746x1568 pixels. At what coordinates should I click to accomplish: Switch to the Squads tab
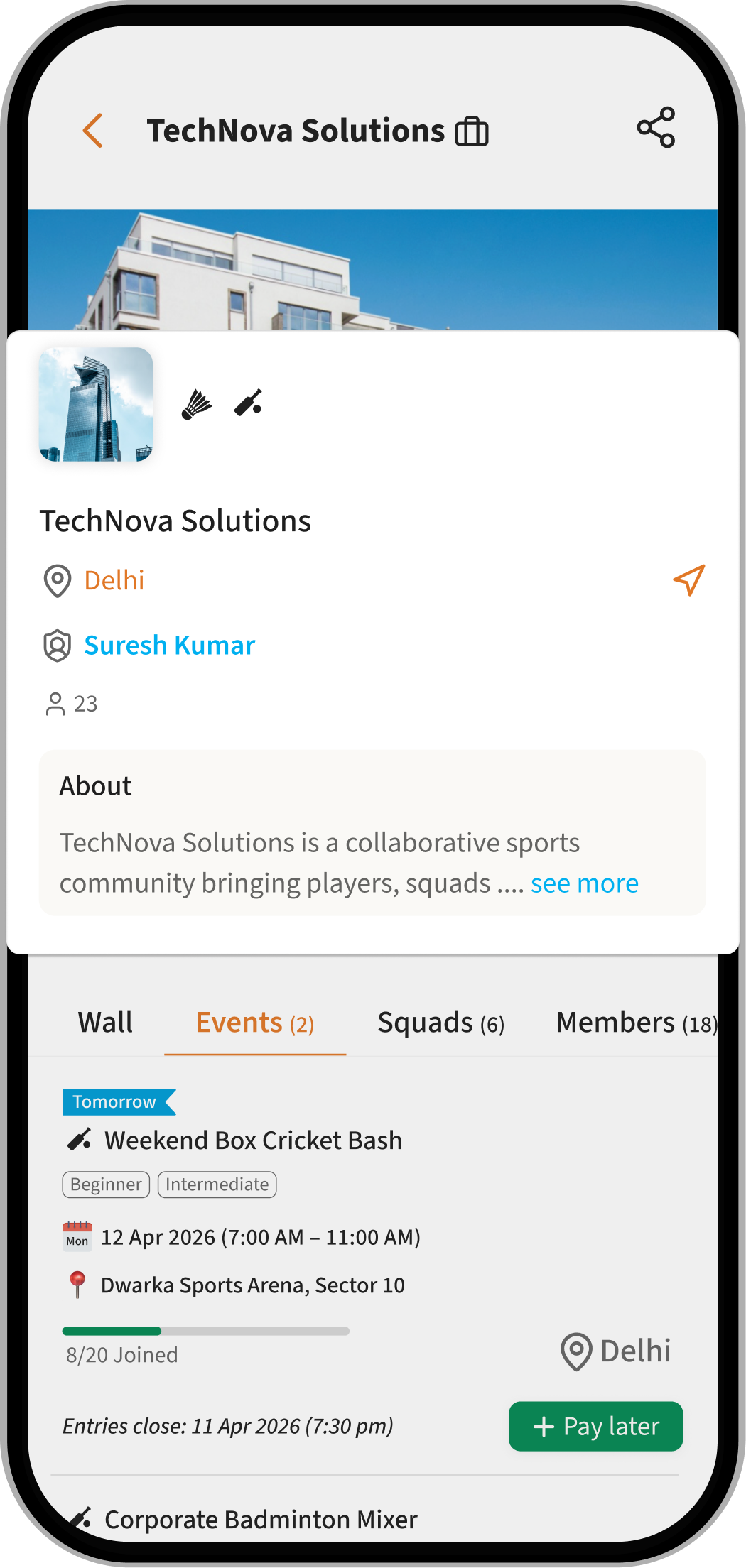[440, 1023]
